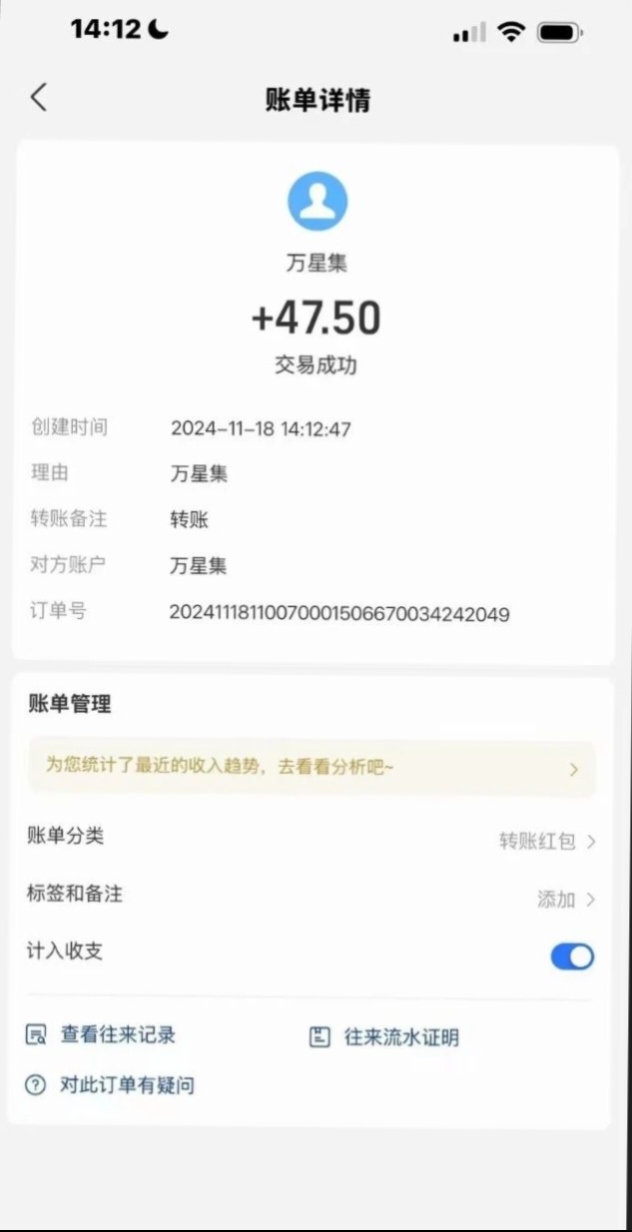632x1232 pixels.
Task: View 查看往来记录
Action: (x=101, y=1036)
